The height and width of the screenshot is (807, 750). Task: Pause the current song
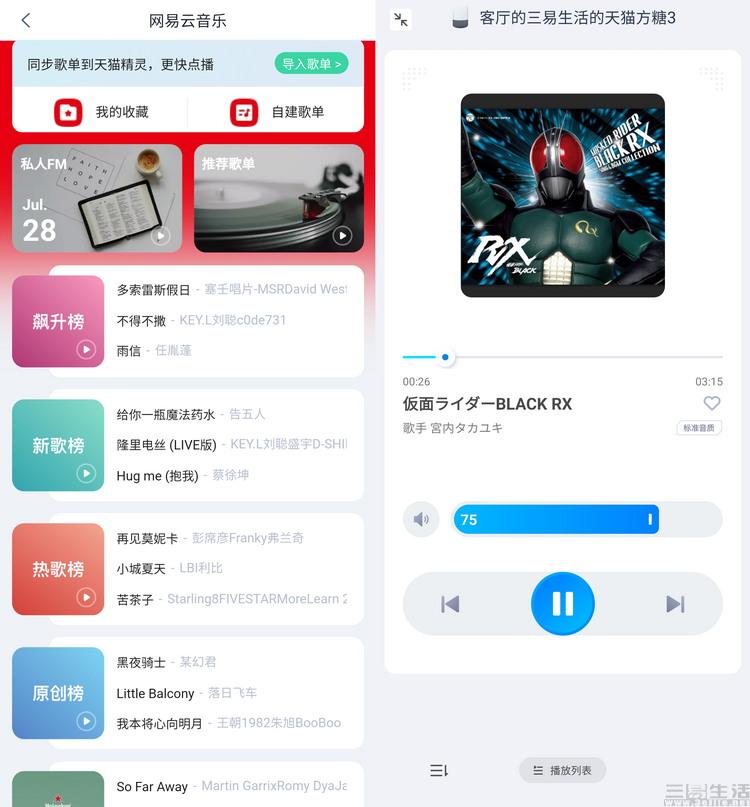[562, 603]
